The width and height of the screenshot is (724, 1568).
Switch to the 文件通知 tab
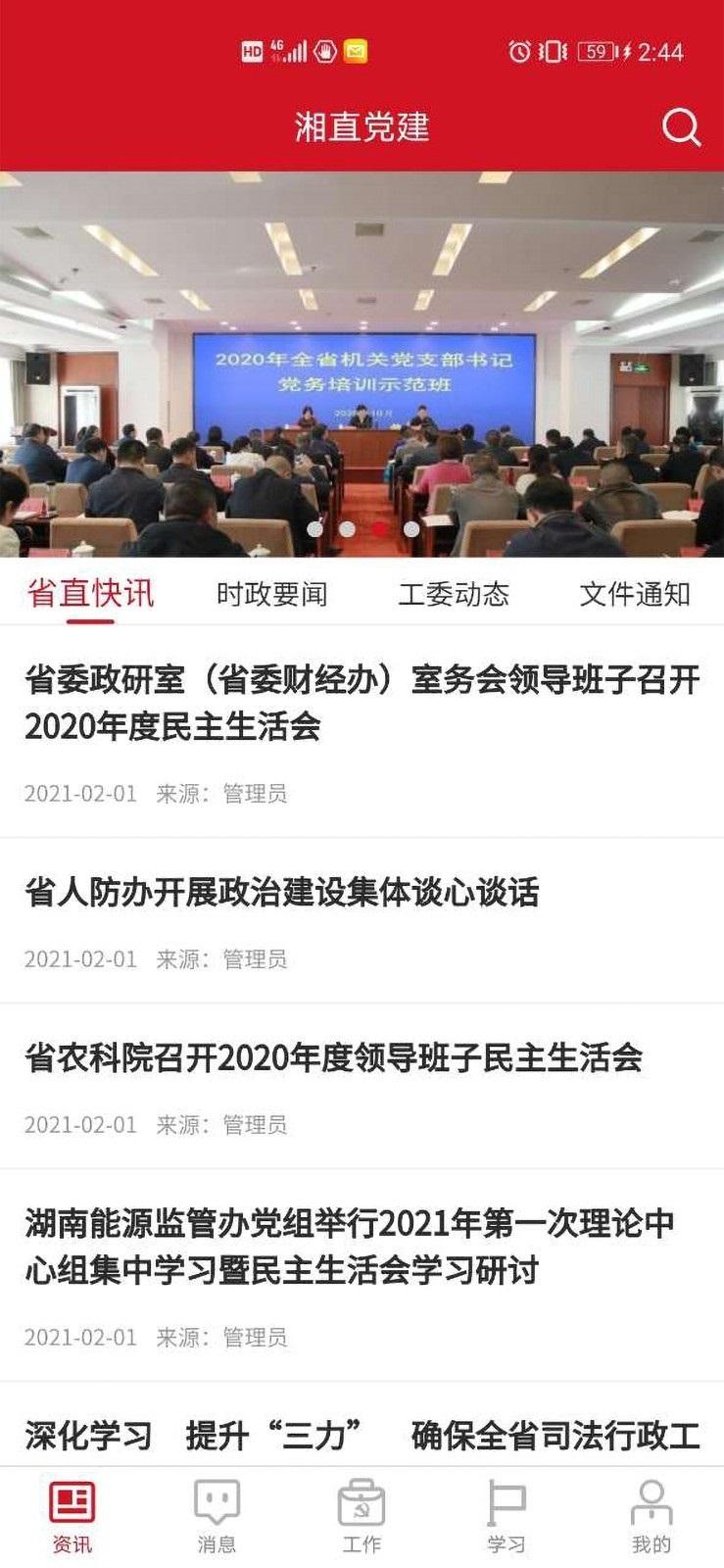click(x=635, y=594)
